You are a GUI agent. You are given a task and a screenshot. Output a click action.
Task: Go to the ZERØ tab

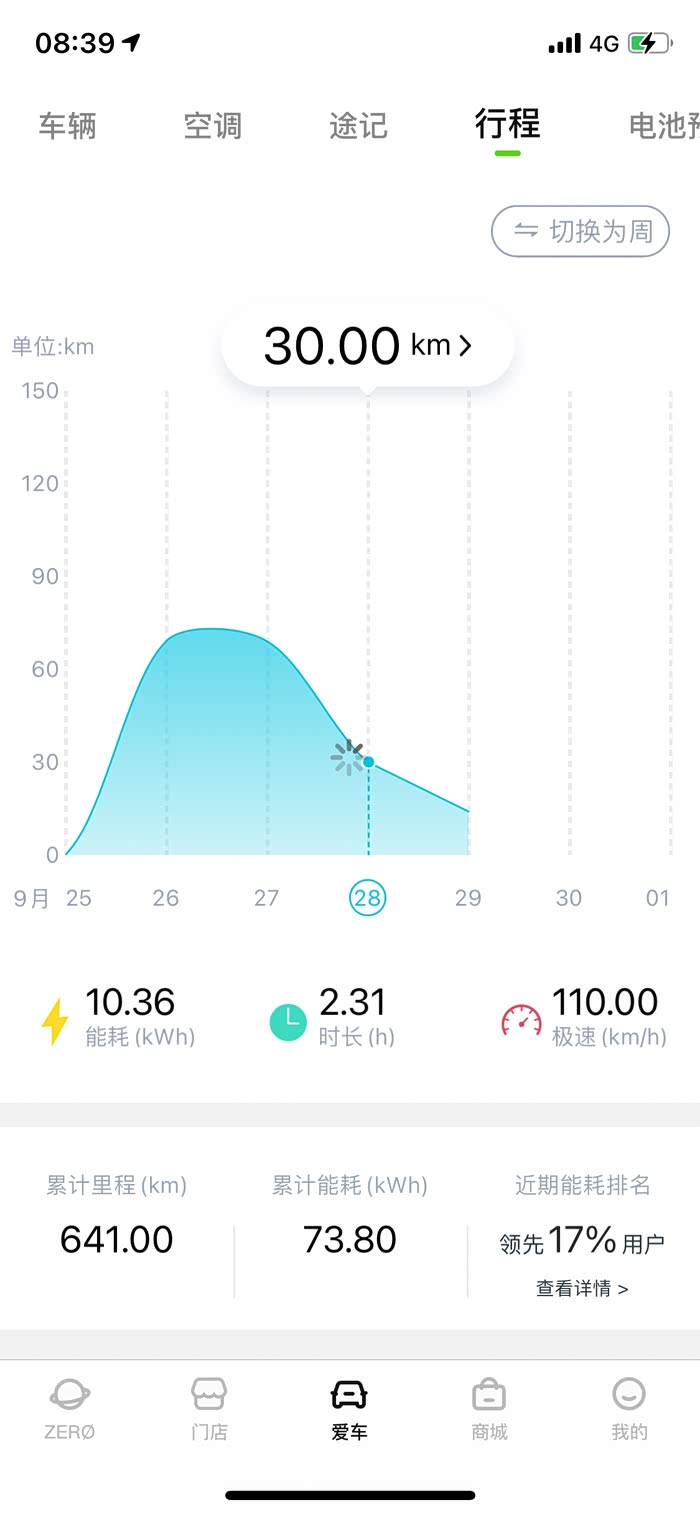coord(70,1408)
